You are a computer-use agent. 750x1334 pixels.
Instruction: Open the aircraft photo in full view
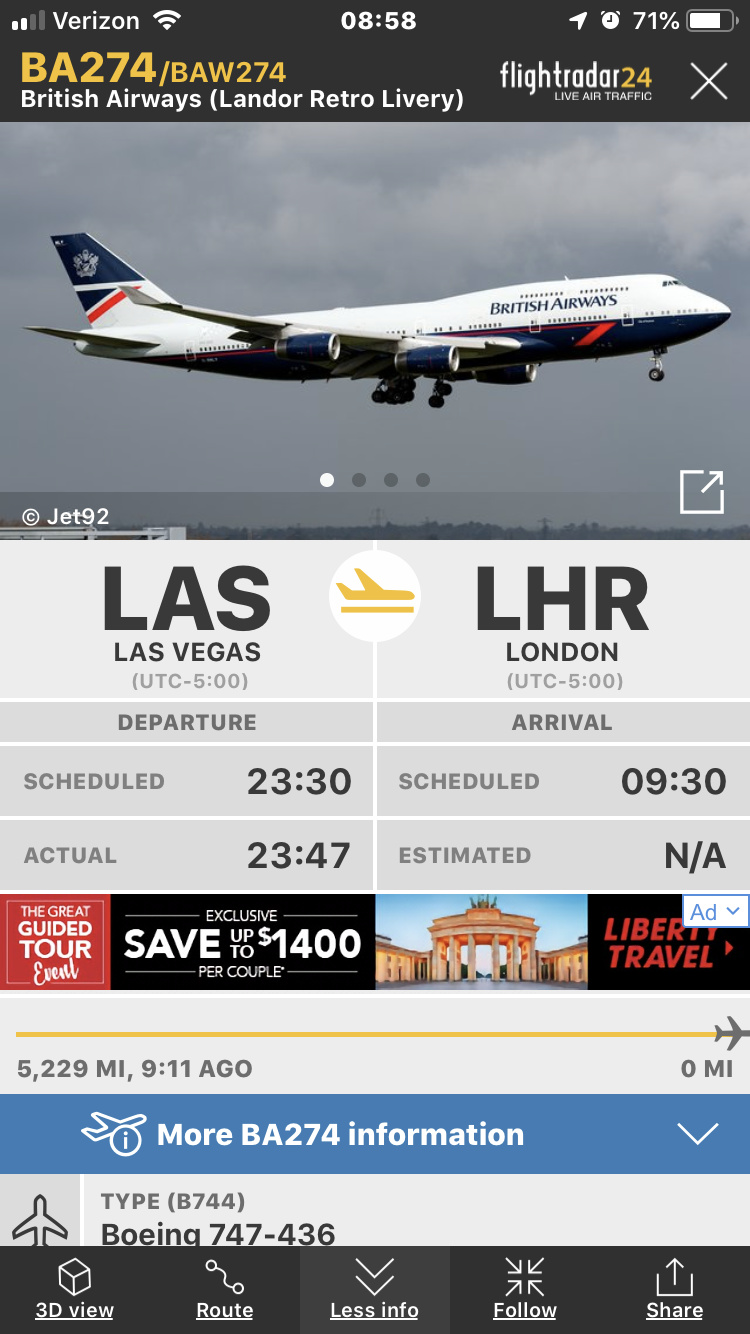[x=701, y=492]
